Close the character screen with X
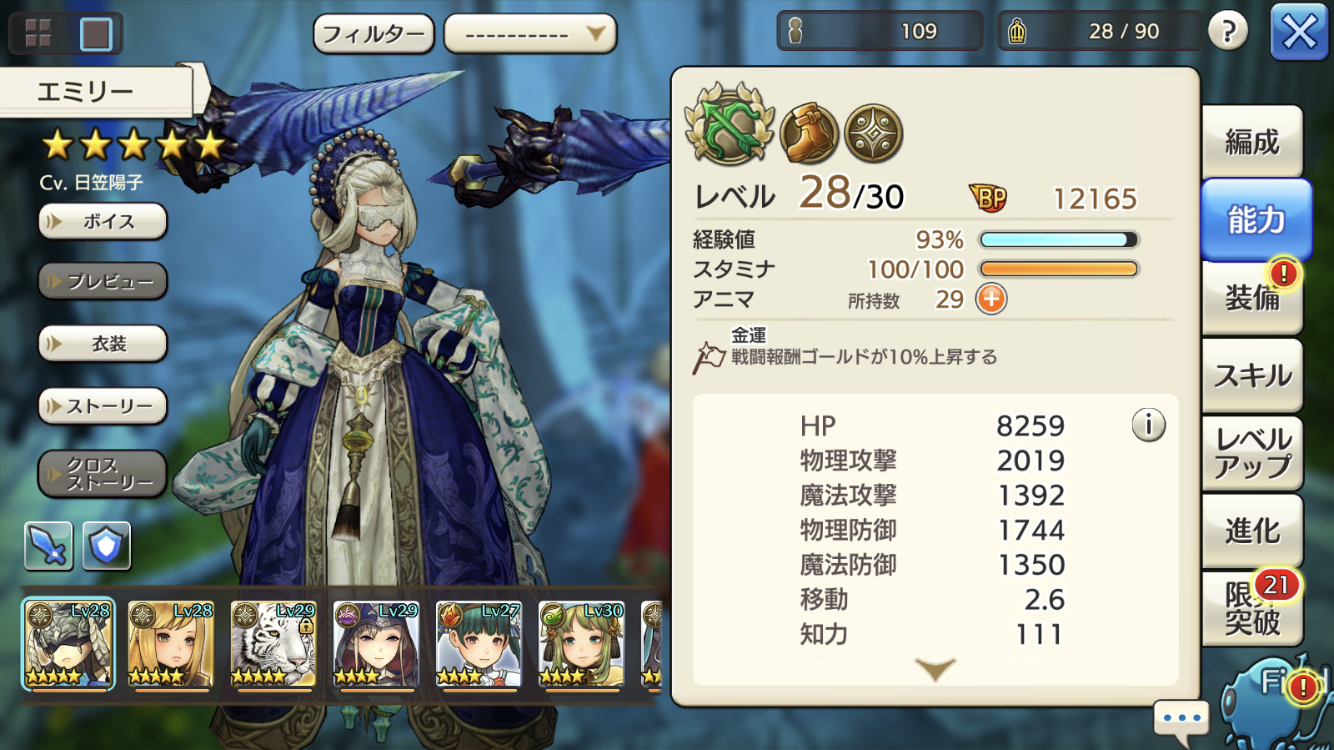The width and height of the screenshot is (1334, 750). (x=1298, y=33)
